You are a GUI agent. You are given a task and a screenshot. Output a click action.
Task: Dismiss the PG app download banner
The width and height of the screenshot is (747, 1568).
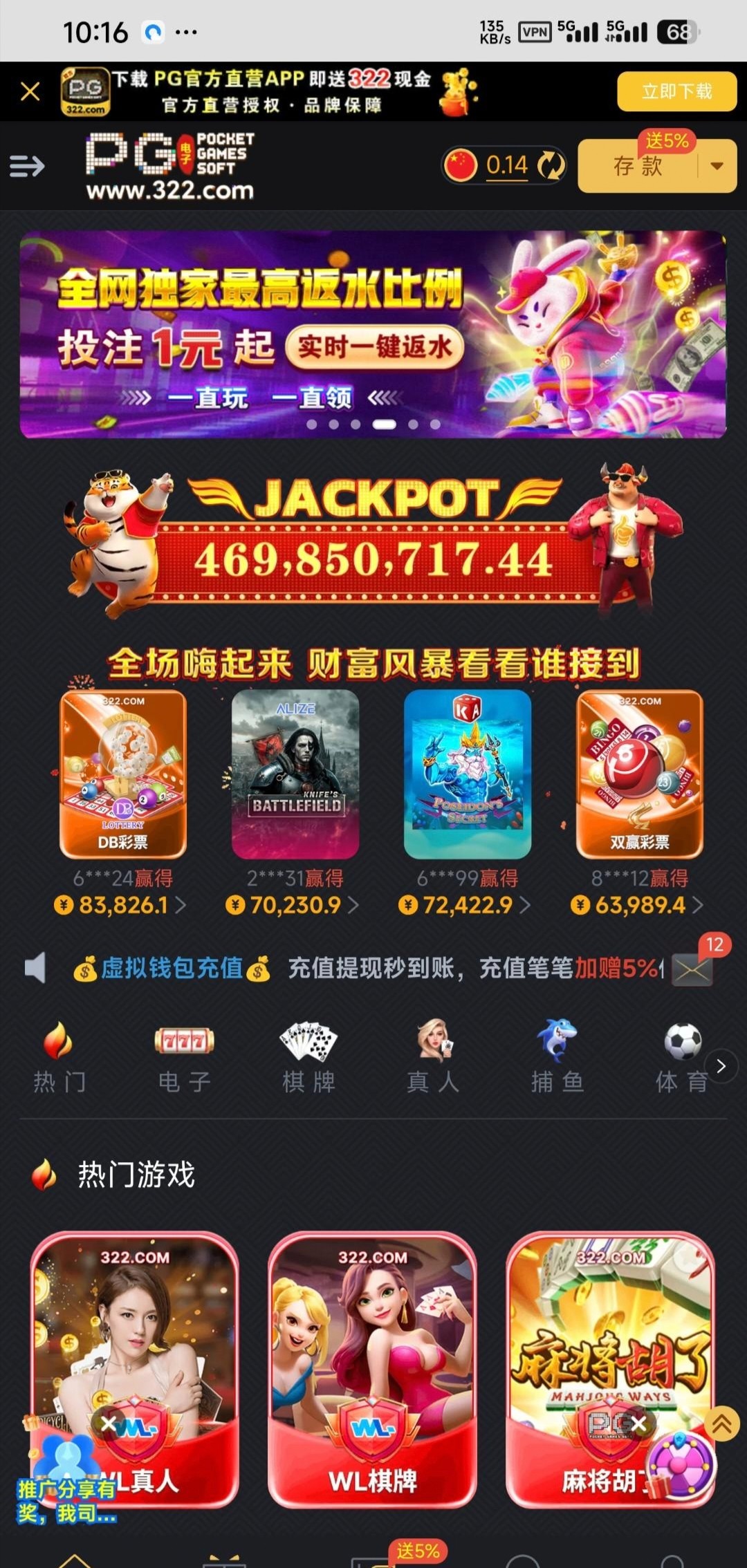coord(30,91)
